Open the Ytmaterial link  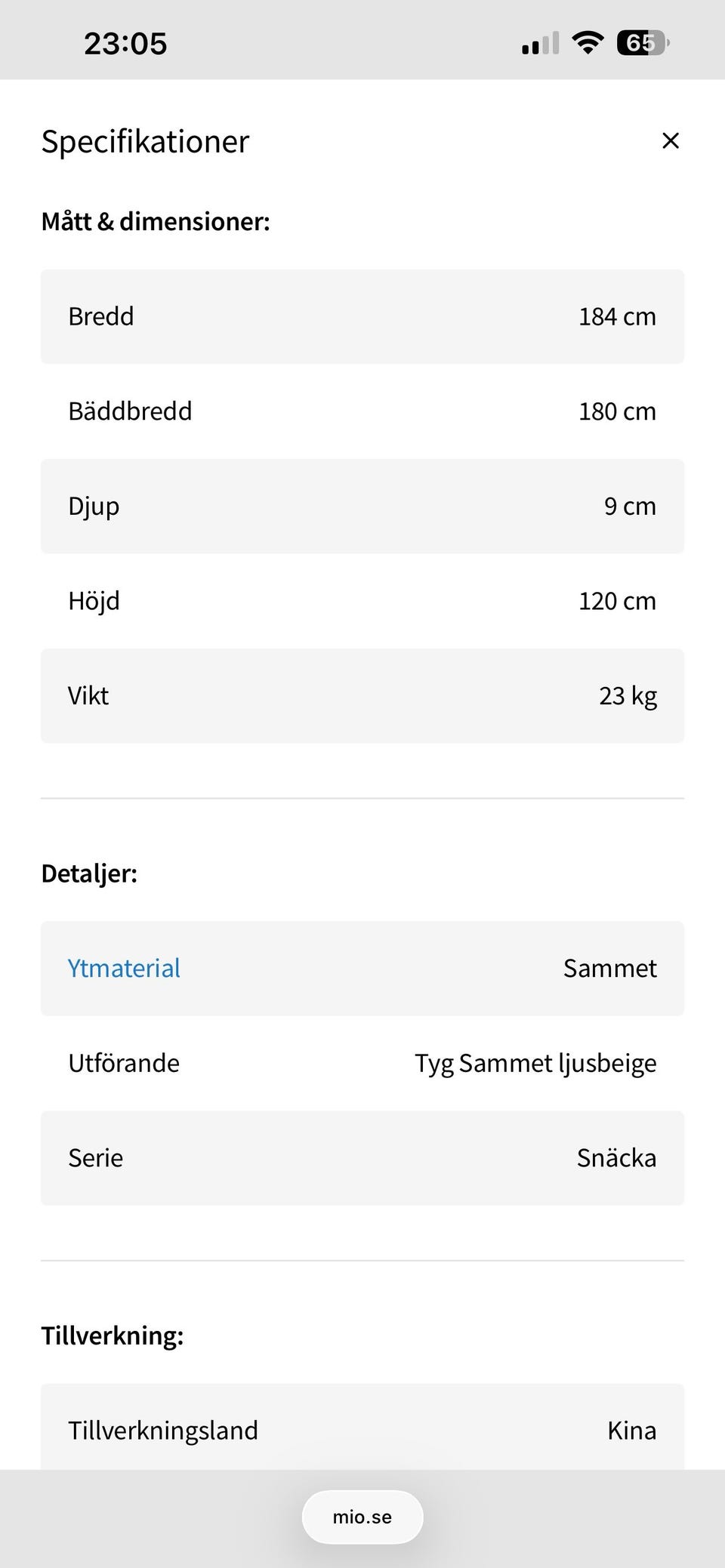(x=124, y=968)
